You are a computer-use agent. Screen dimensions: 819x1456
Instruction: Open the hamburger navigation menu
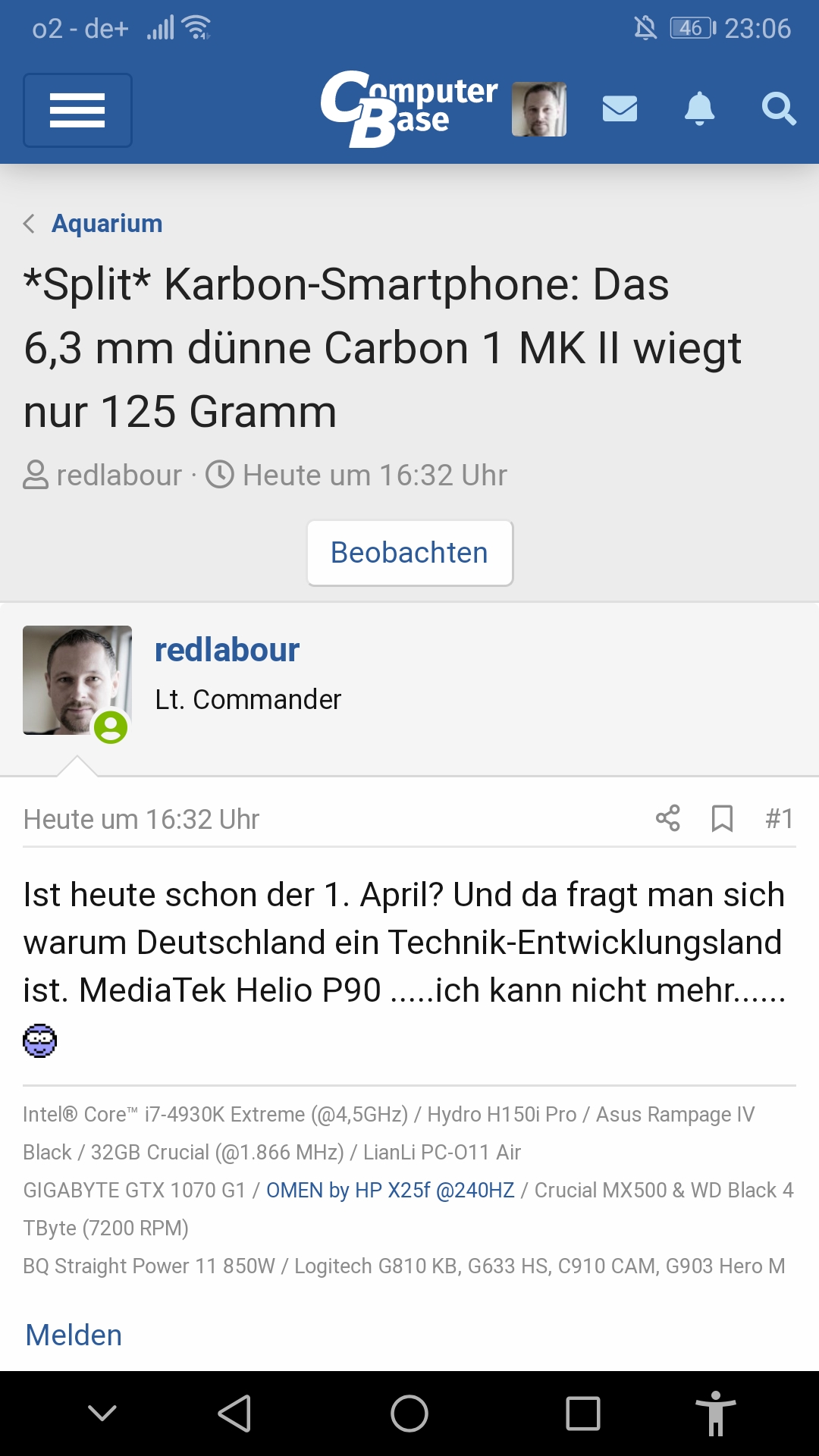click(77, 111)
